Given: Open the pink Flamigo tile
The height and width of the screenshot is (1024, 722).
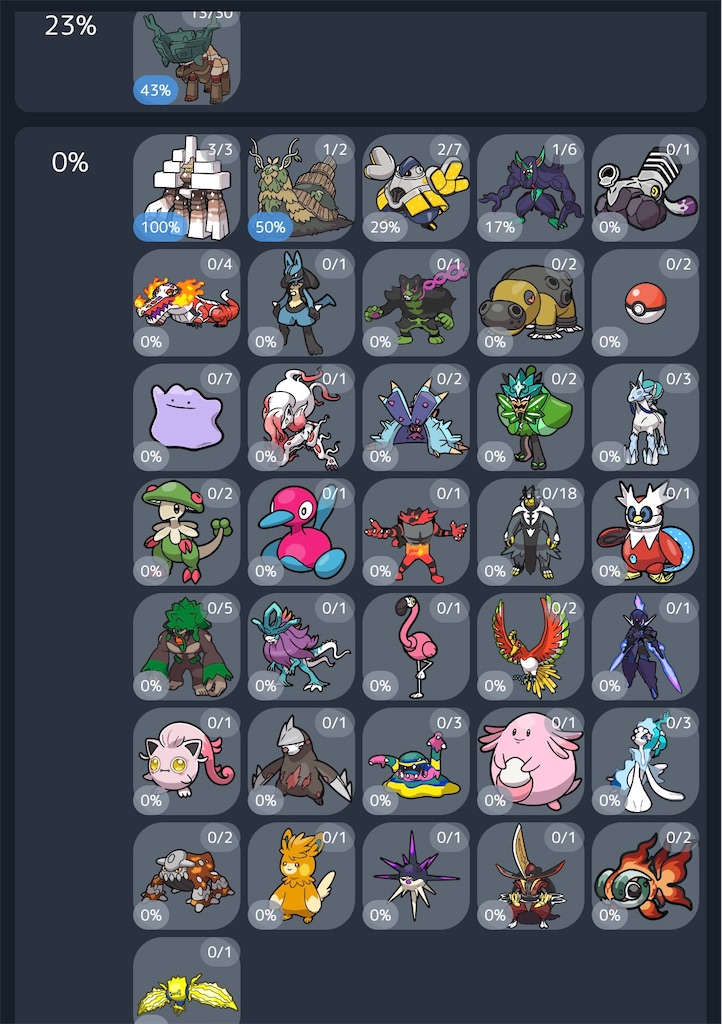Looking at the screenshot, I should [x=416, y=648].
